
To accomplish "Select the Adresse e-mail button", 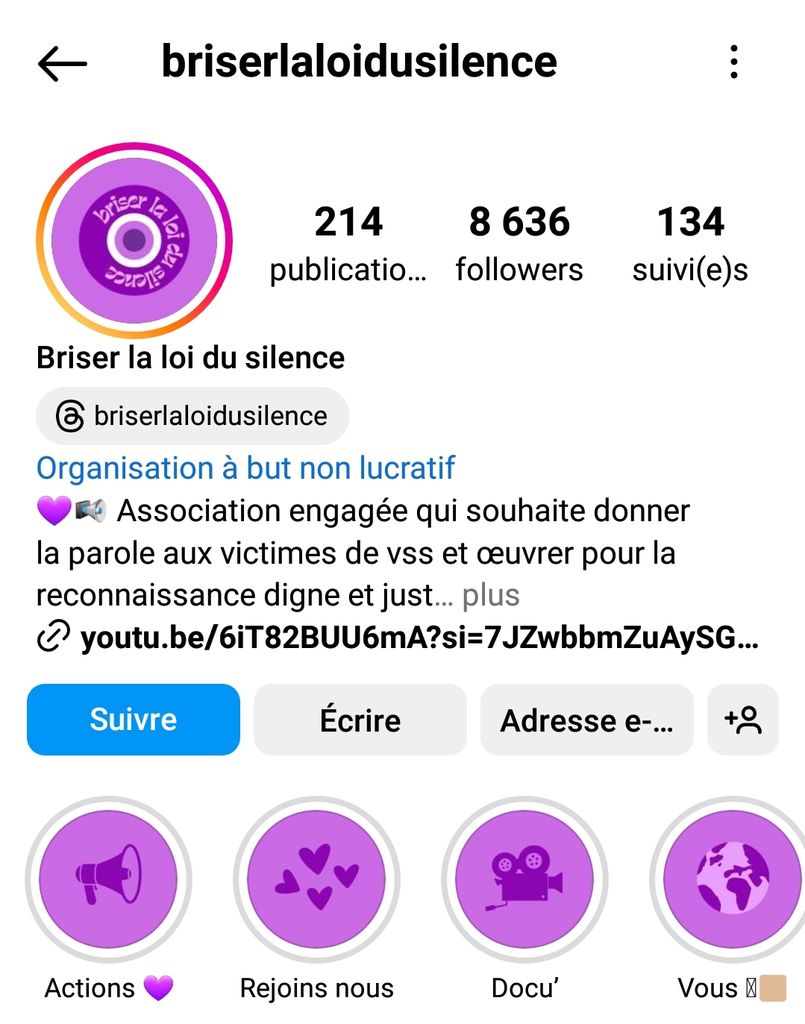I will pyautogui.click(x=587, y=720).
